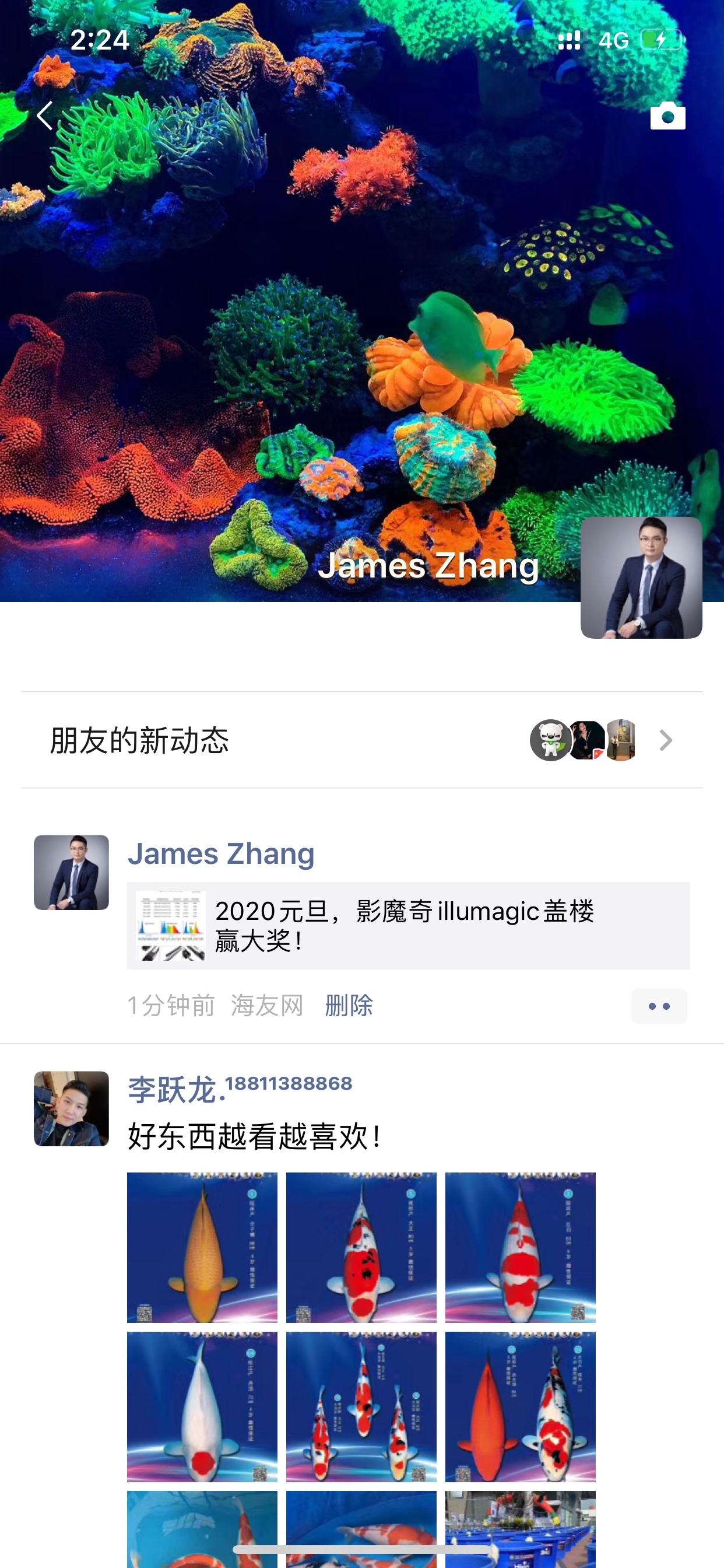Open 朋友的新动态 notifications row
Viewport: 724px width, 1568px height.
point(361,740)
